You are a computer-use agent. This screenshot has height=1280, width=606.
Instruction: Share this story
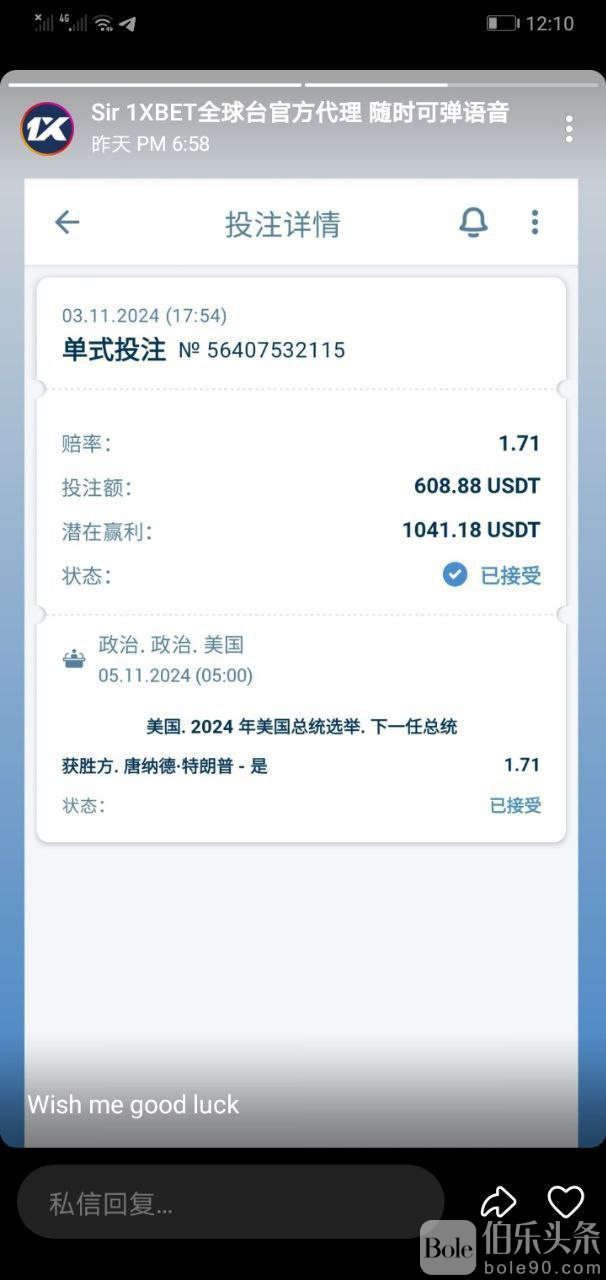tap(498, 1201)
